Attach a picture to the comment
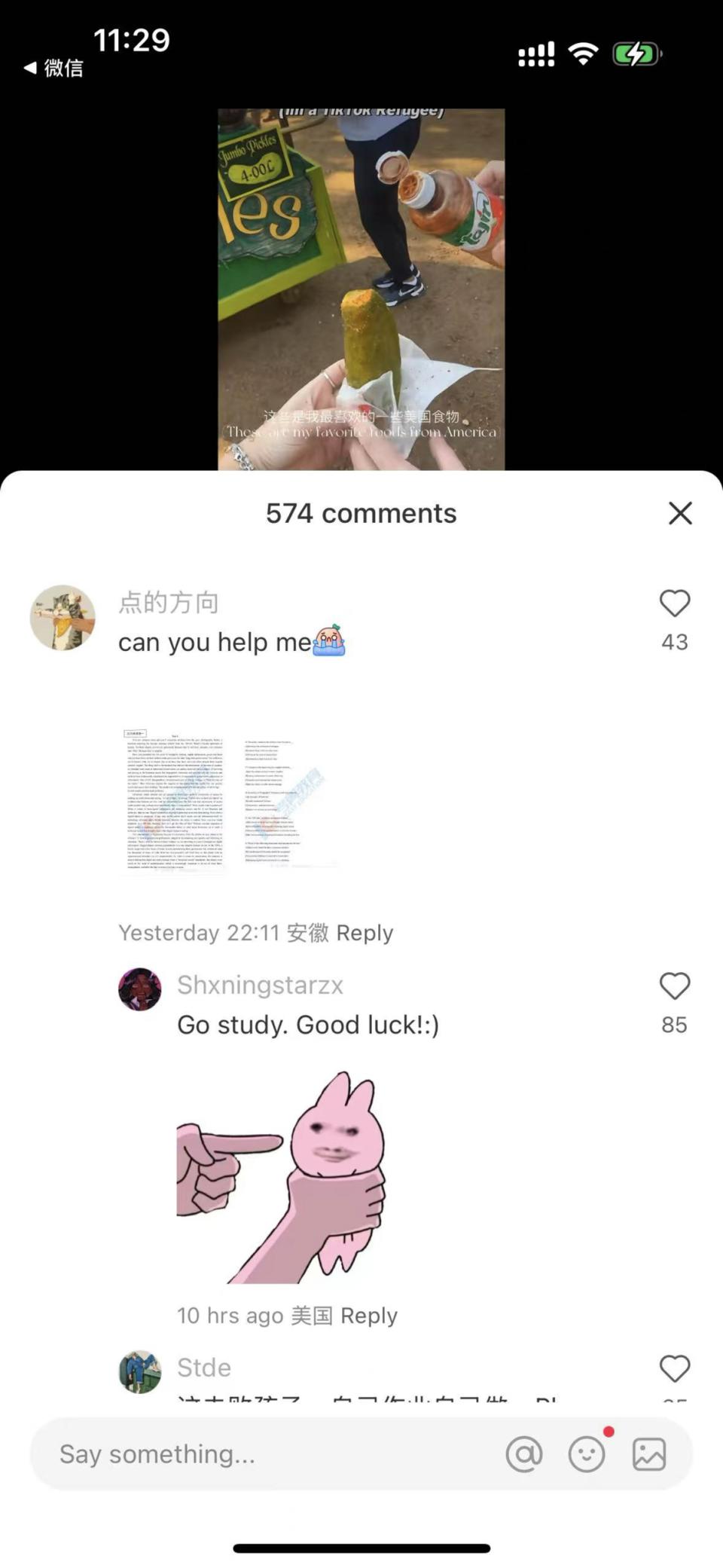Viewport: 723px width, 1568px height. [648, 1454]
